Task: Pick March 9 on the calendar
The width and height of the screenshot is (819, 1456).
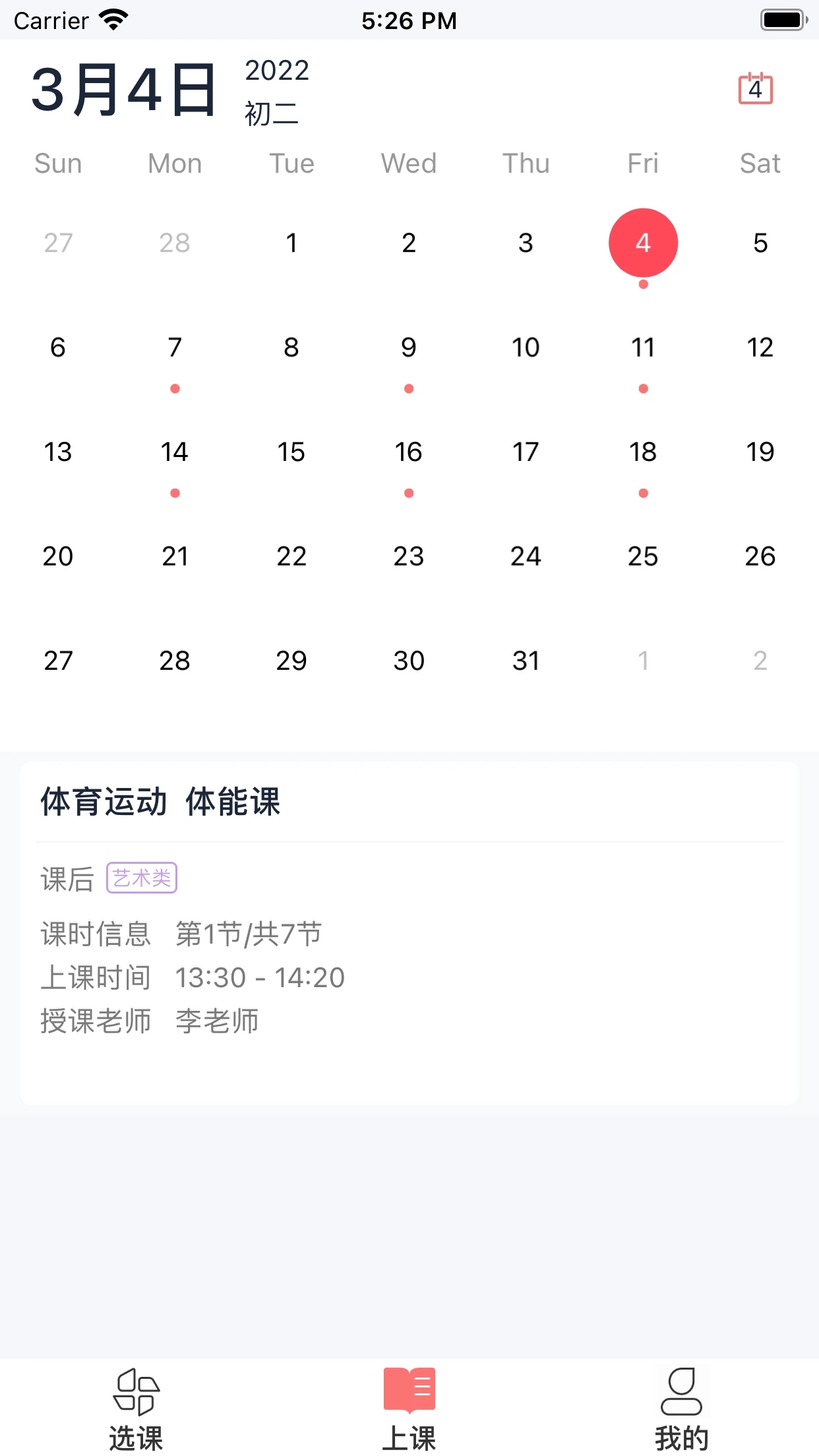Action: (x=409, y=348)
